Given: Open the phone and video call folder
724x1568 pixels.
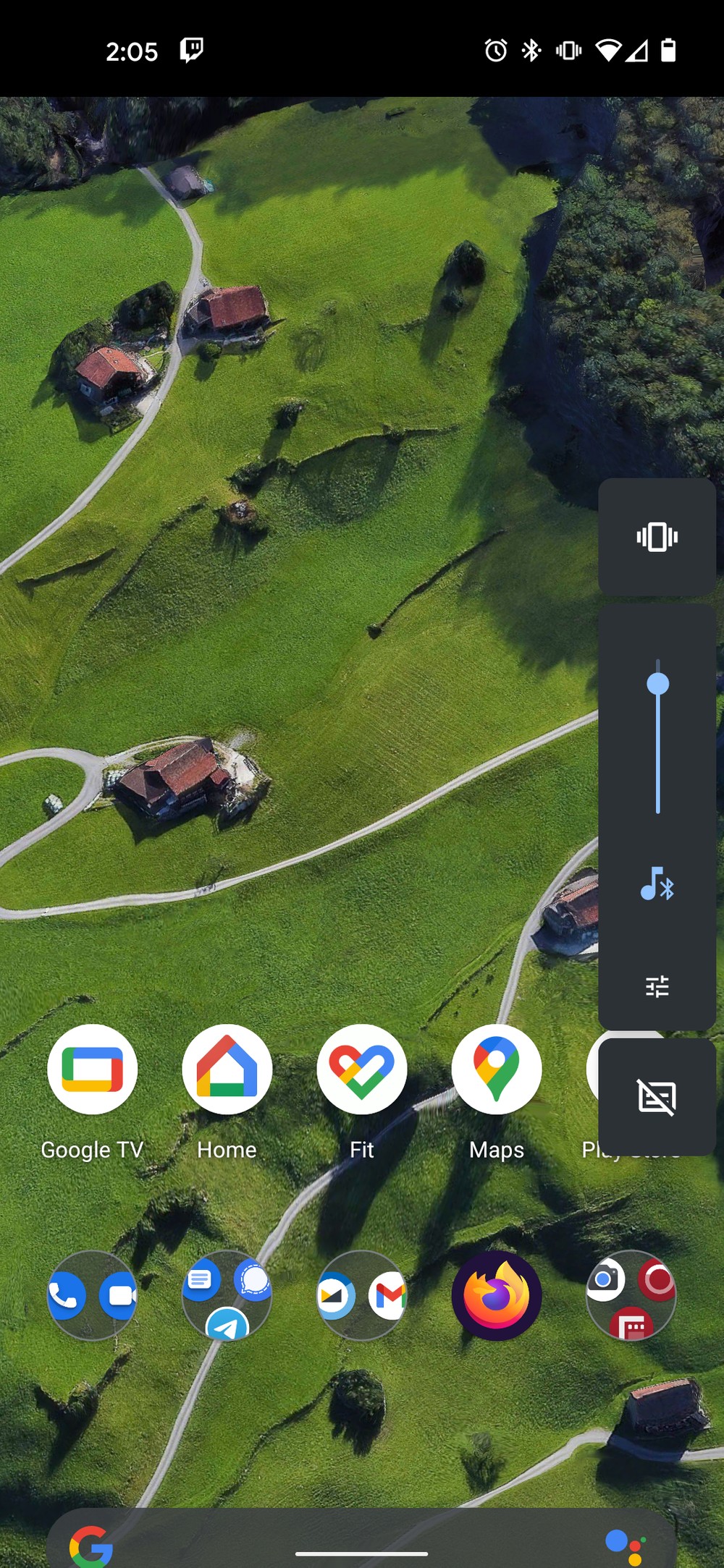Looking at the screenshot, I should pos(92,1295).
